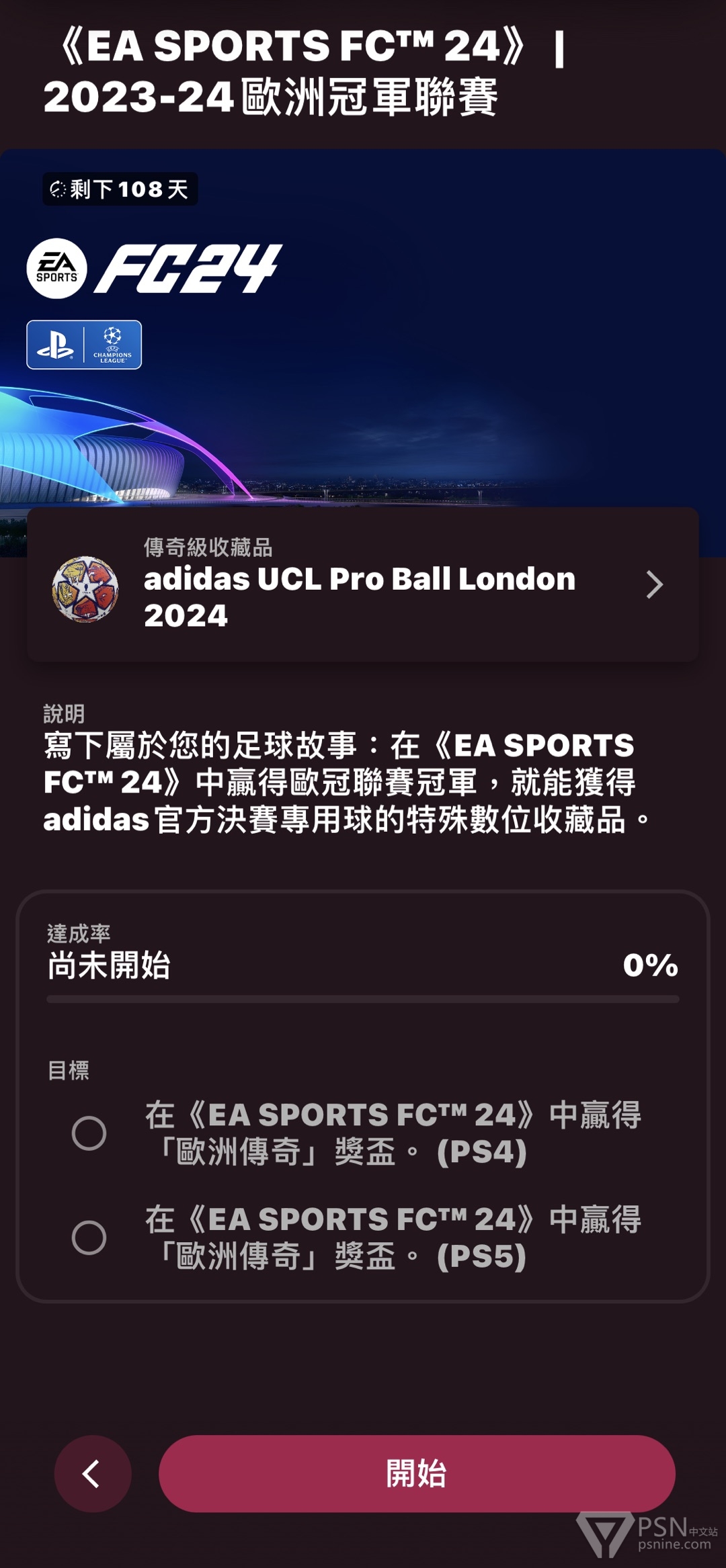Go back with the left arrow button

point(93,1473)
